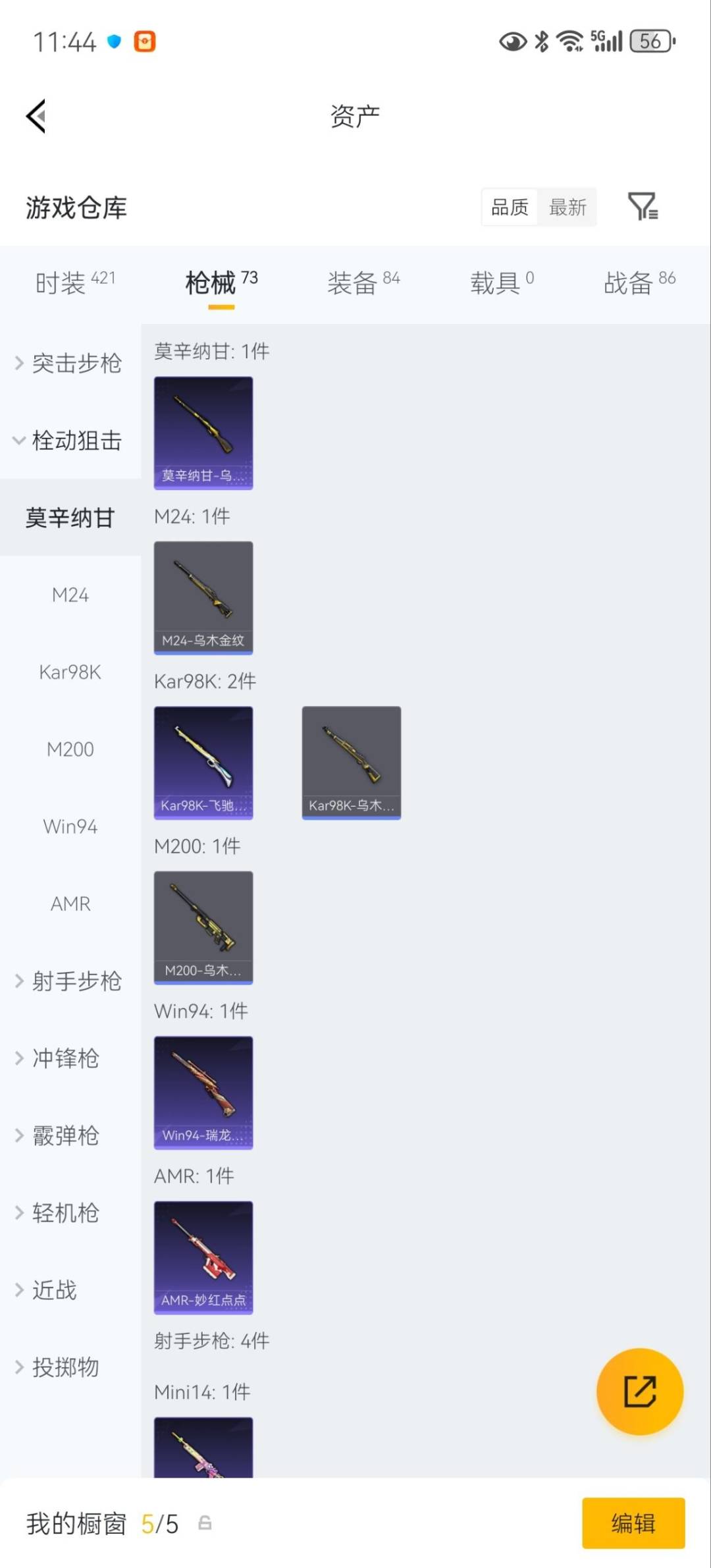Tap the eye icon in the status bar
711x1568 pixels.
coord(513,41)
